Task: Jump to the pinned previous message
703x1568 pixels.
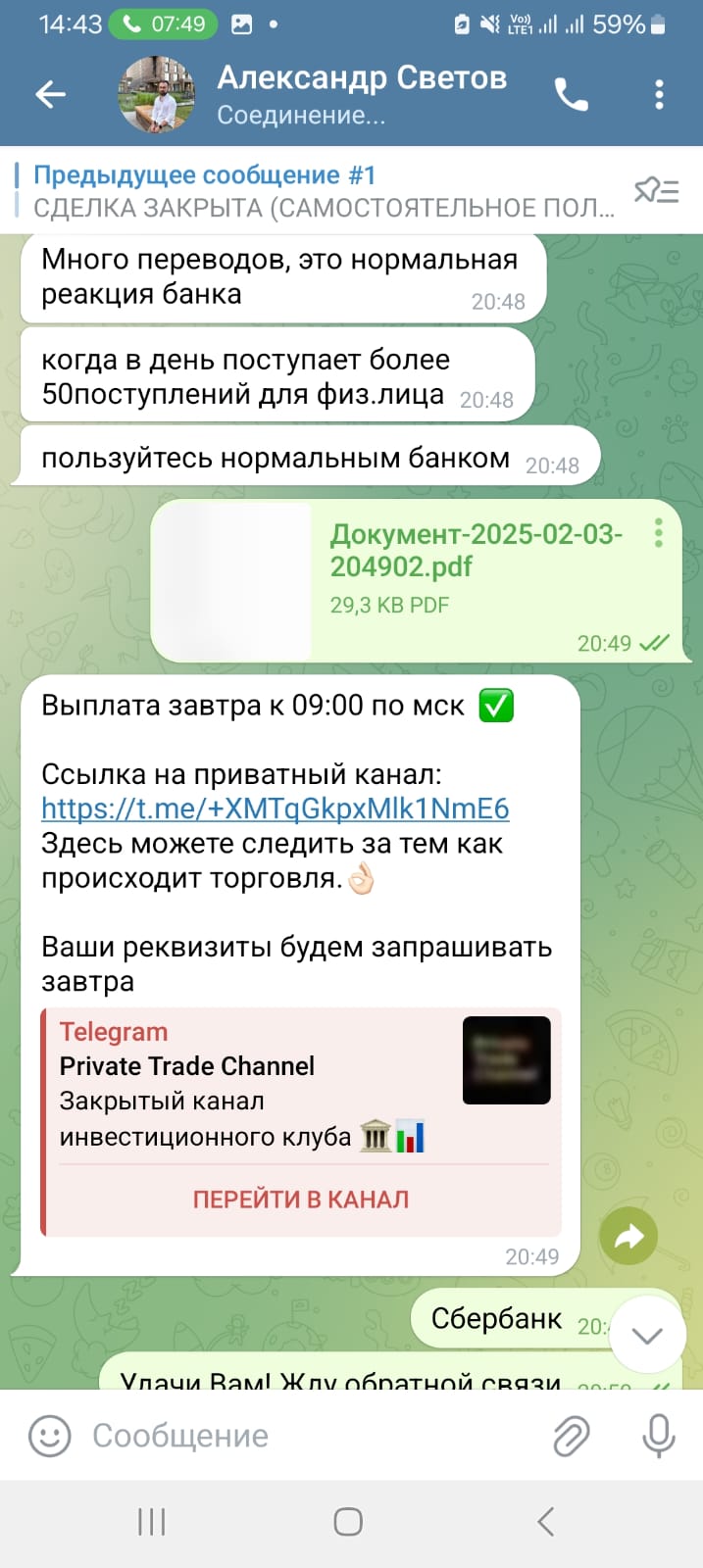Action: tap(324, 191)
